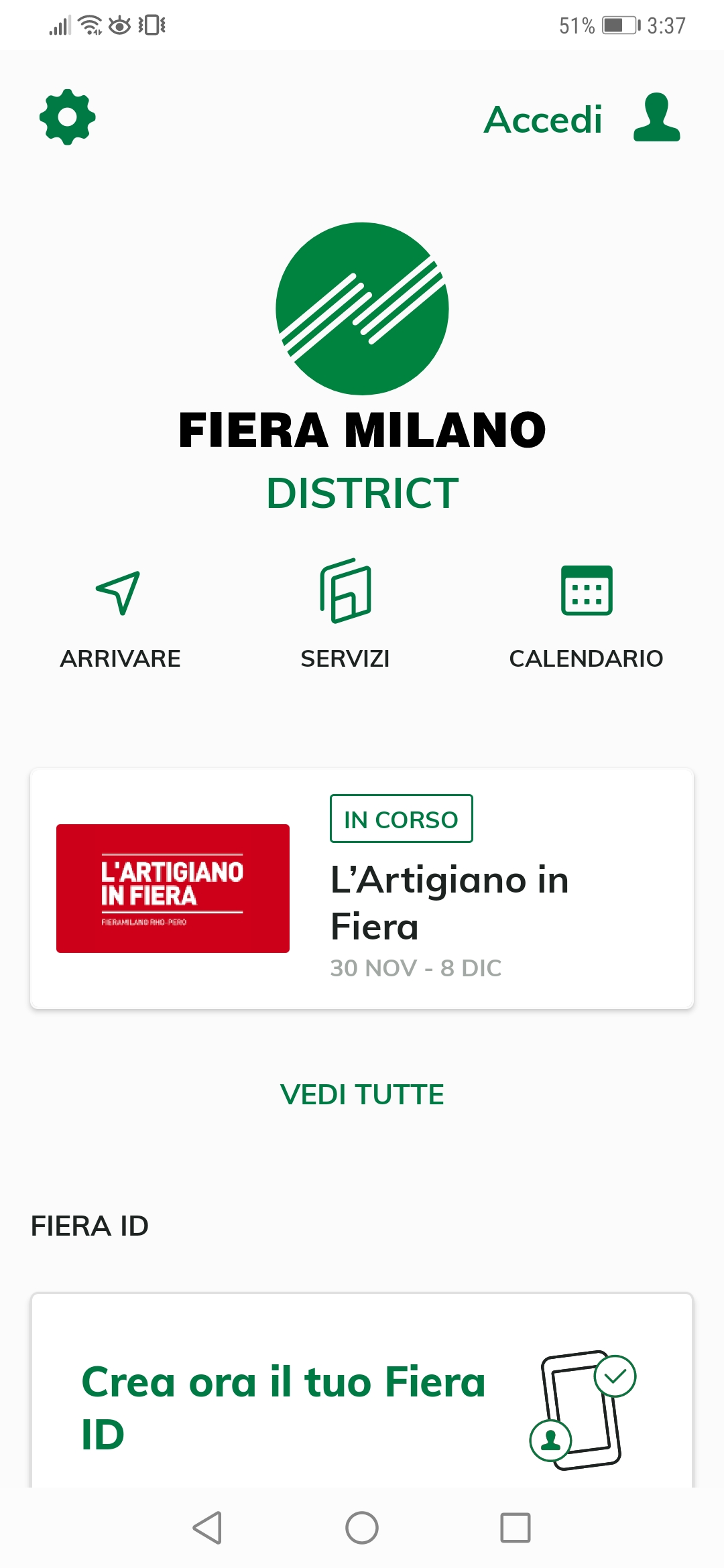Go to the system home screen
This screenshot has height=1568, width=724.
362,1528
